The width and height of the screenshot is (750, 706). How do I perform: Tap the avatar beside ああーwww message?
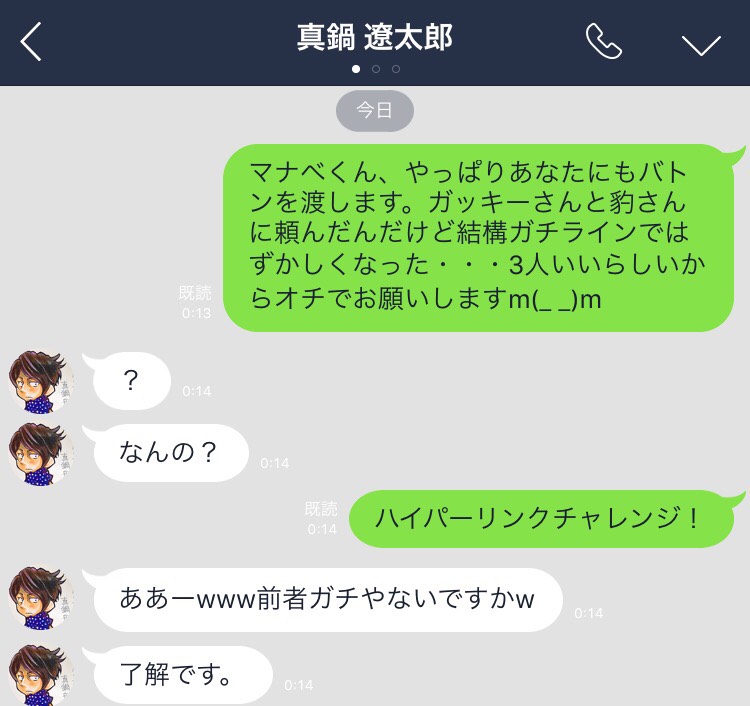(41, 598)
